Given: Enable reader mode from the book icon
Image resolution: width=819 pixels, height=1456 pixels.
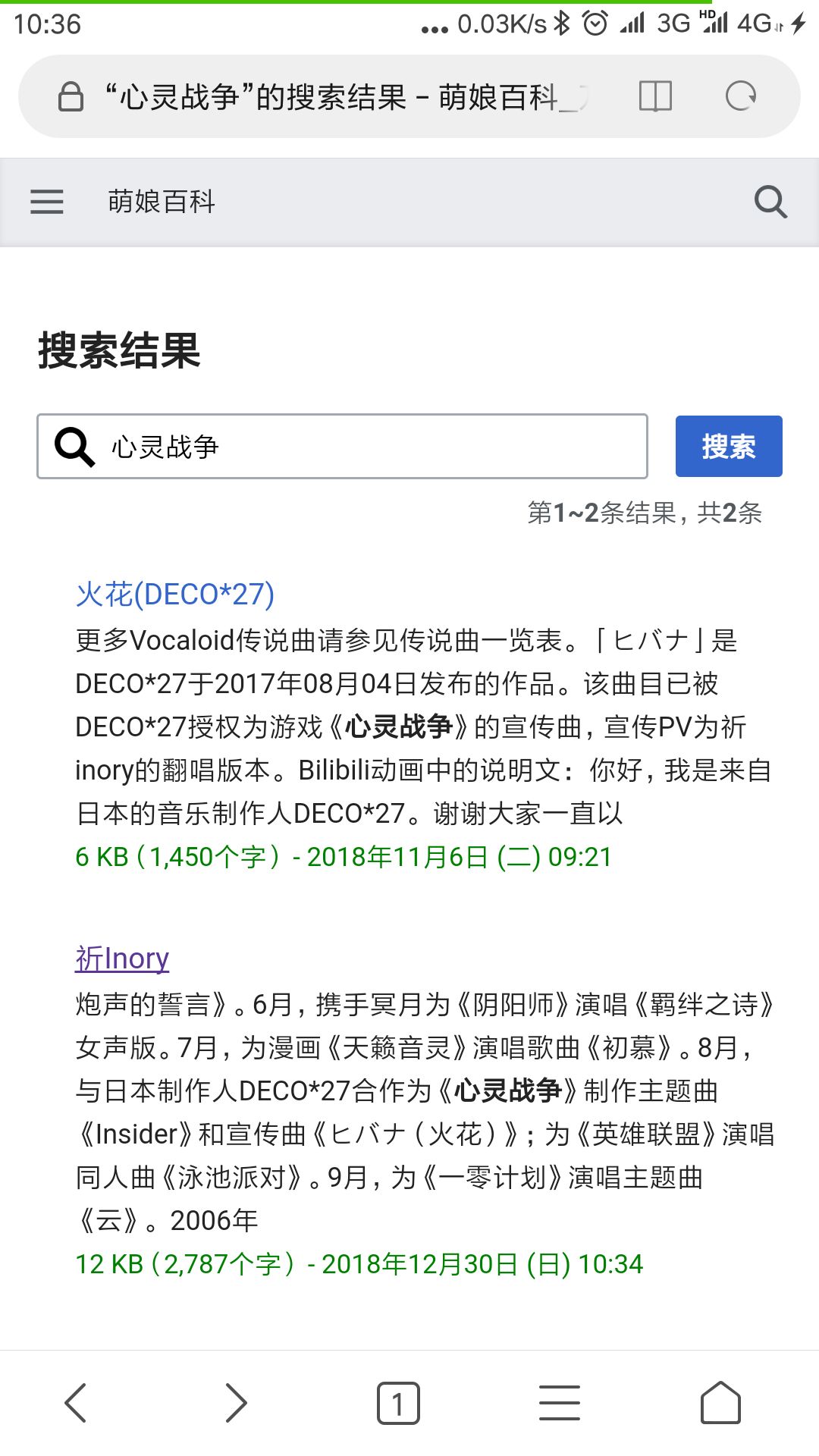Looking at the screenshot, I should point(655,96).
